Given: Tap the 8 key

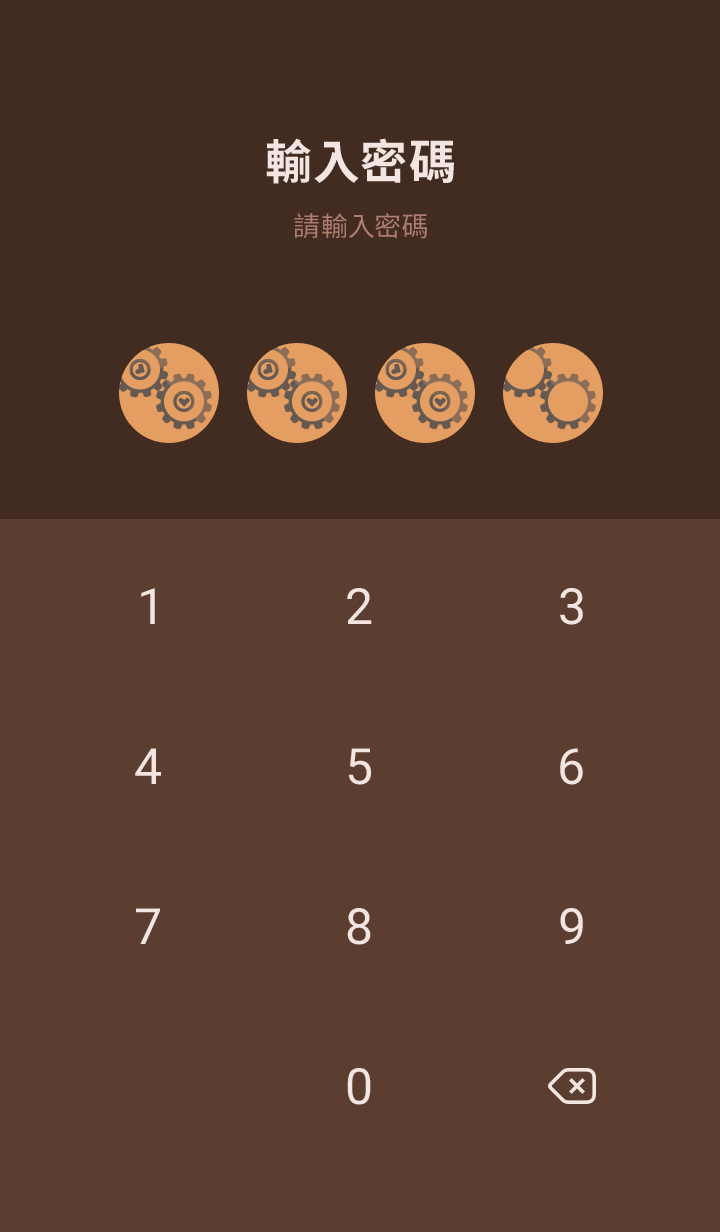Looking at the screenshot, I should [359, 927].
